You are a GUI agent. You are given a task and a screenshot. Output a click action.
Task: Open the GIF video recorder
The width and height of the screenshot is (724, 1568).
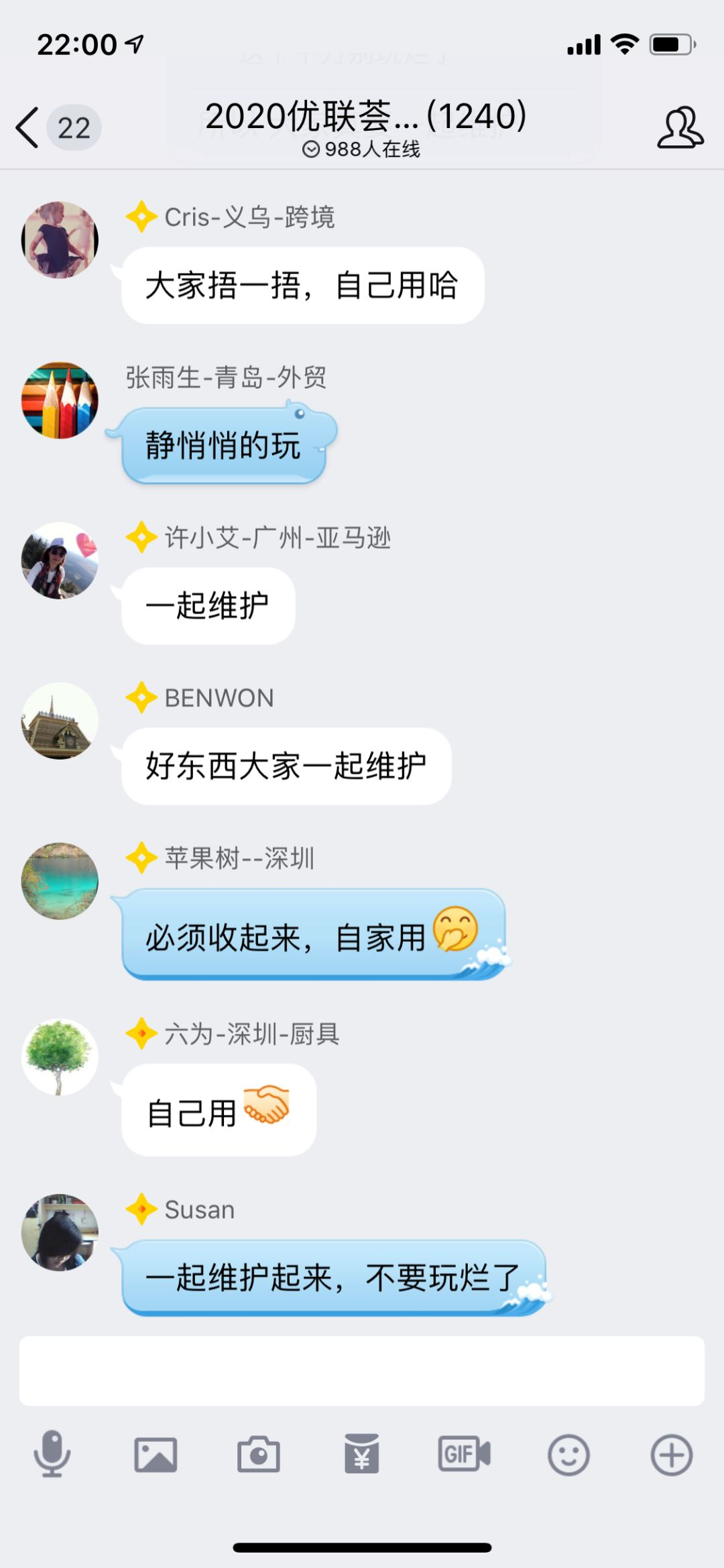(465, 1455)
